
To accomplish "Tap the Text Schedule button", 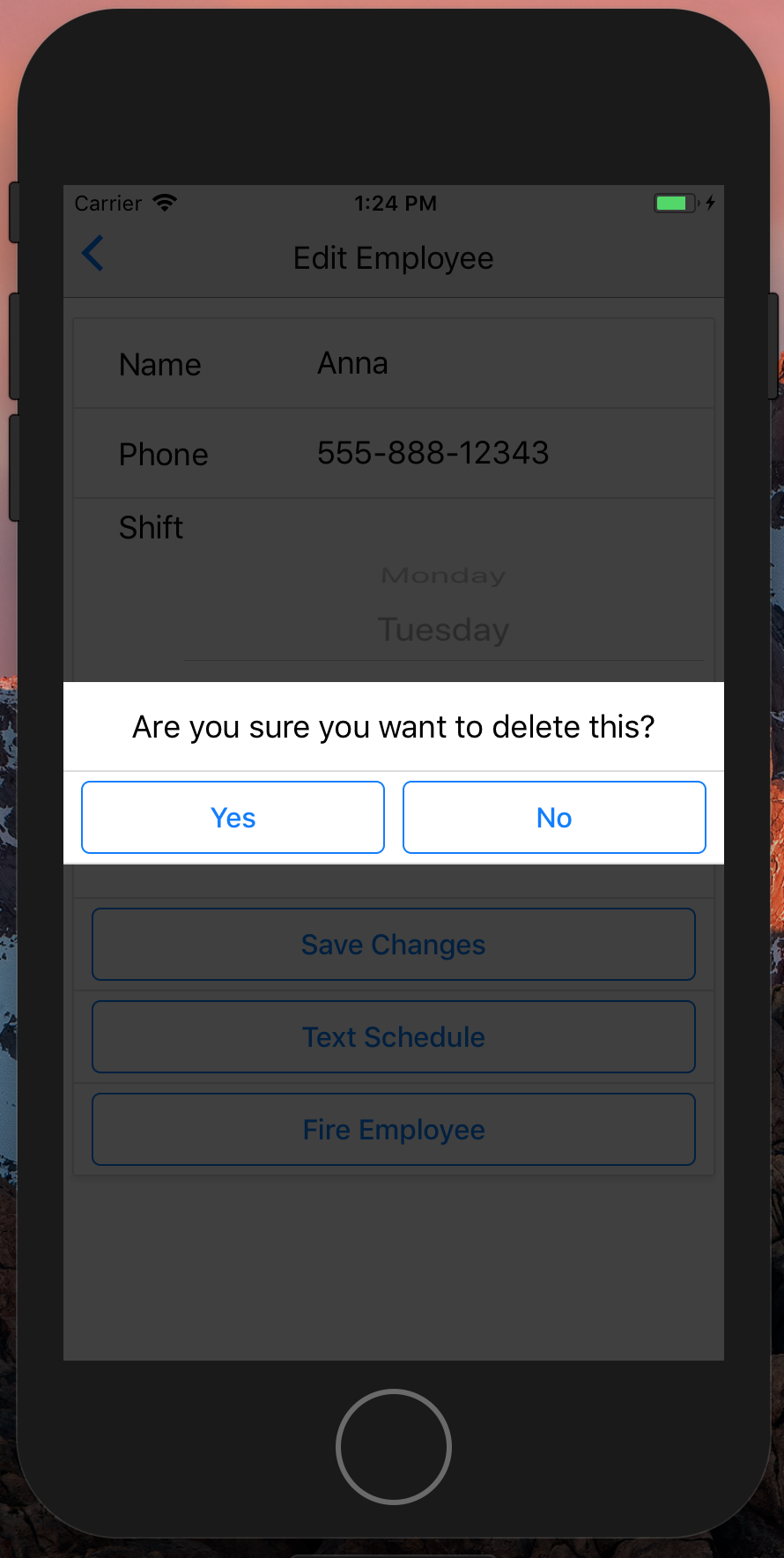I will click(x=393, y=1037).
